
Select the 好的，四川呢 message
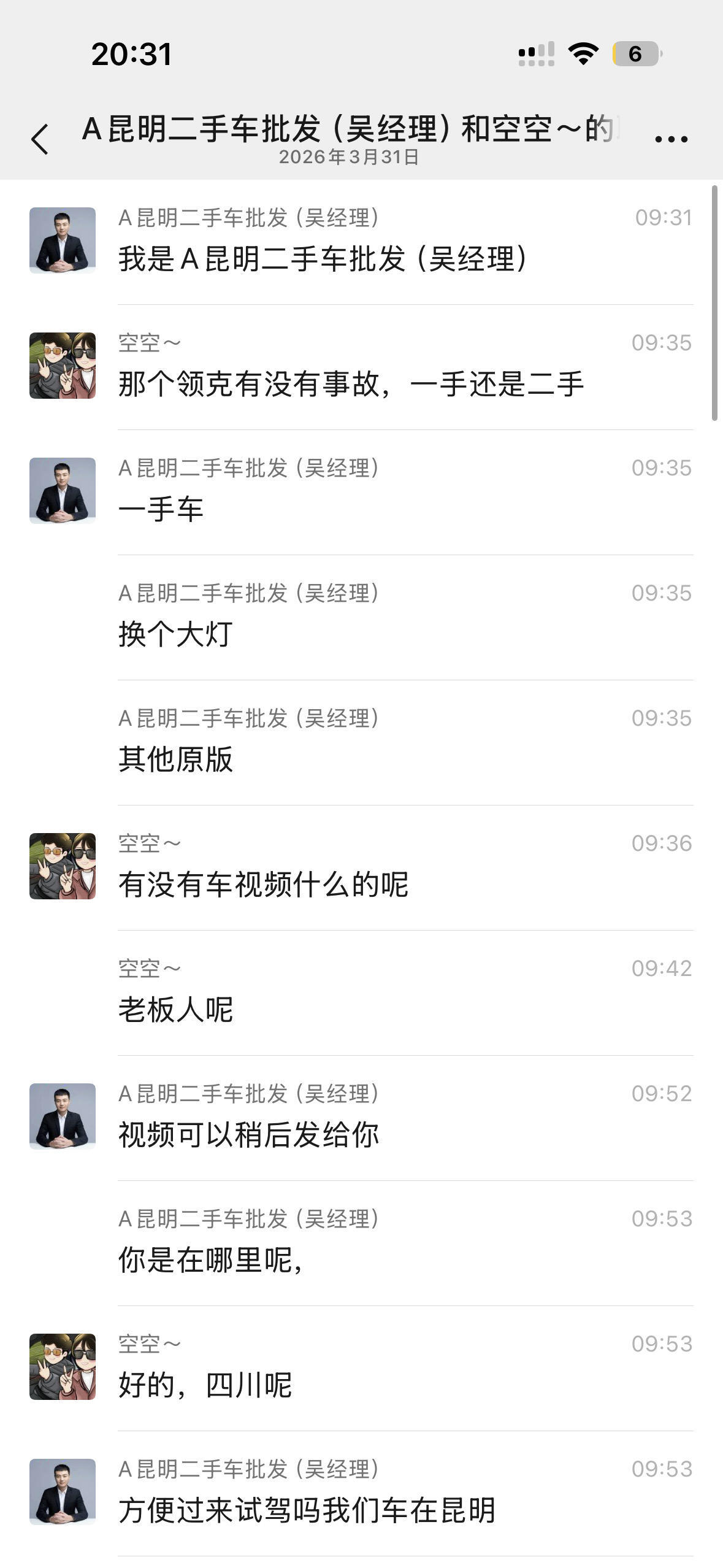(205, 1385)
